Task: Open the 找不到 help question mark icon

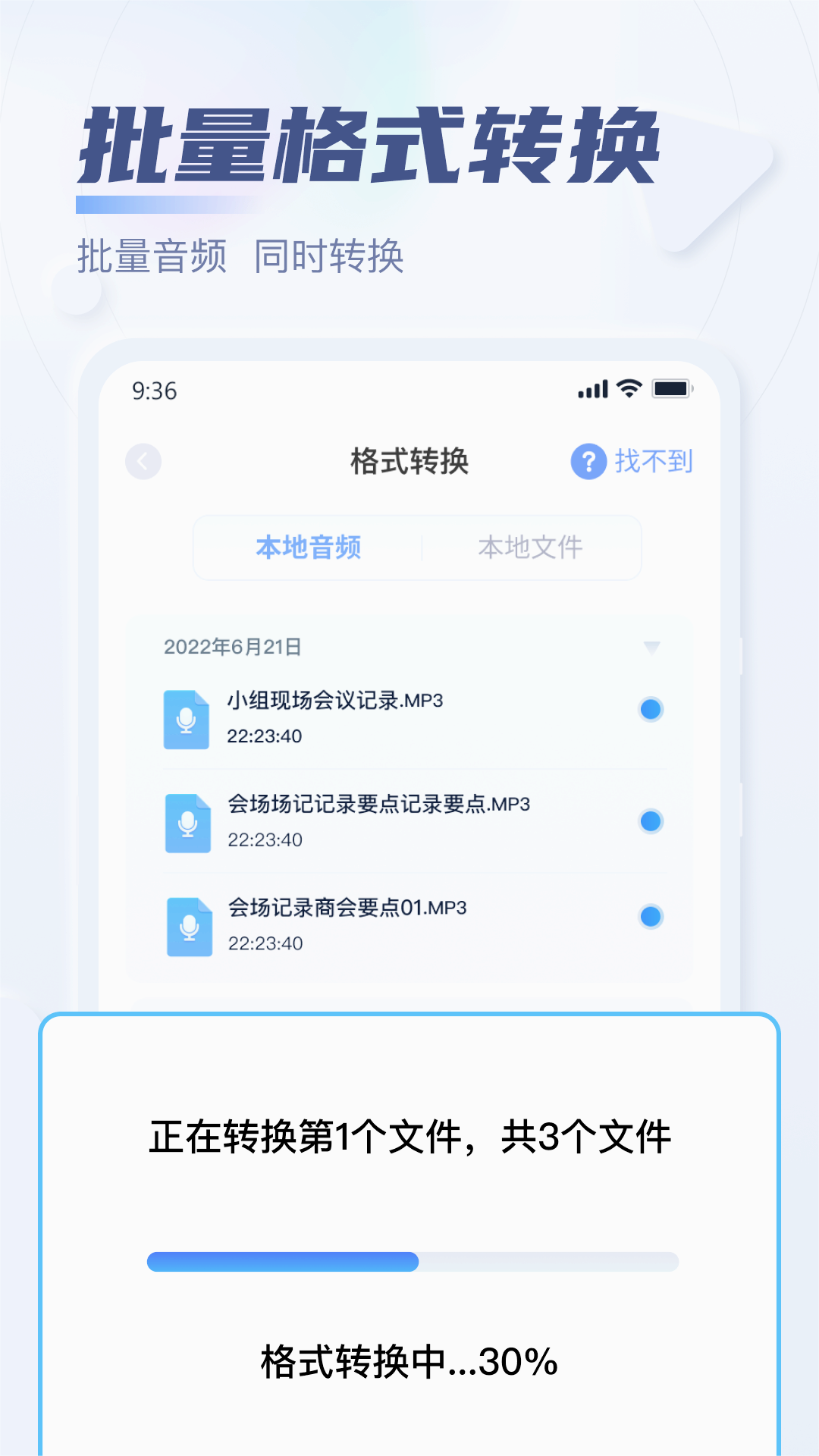Action: pyautogui.click(x=589, y=460)
